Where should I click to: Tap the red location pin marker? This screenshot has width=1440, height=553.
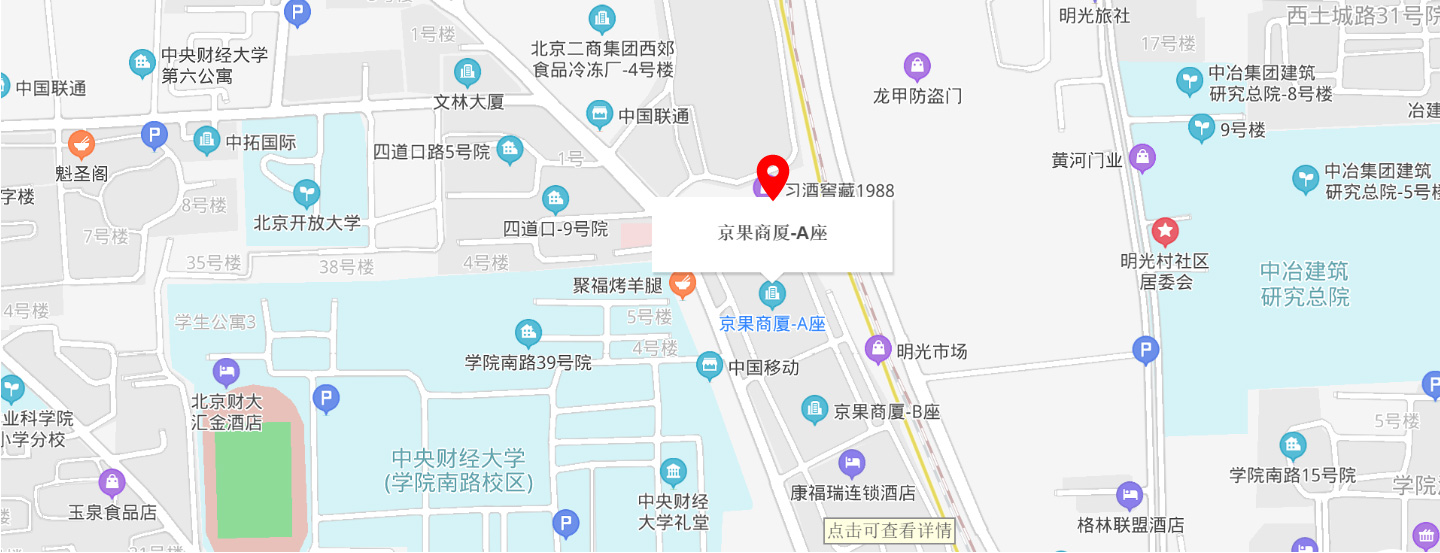(772, 176)
